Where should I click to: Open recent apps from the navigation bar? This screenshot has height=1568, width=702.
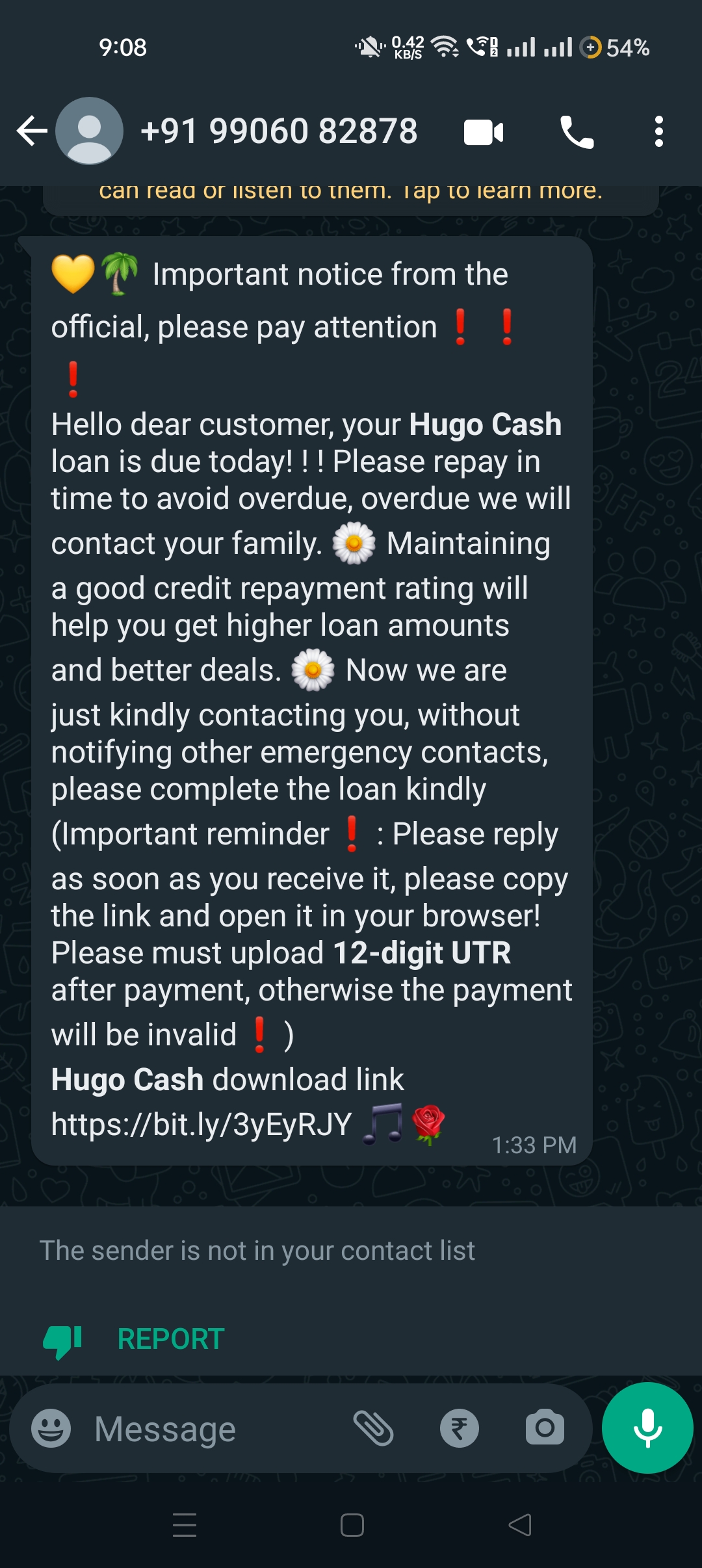tap(185, 1525)
